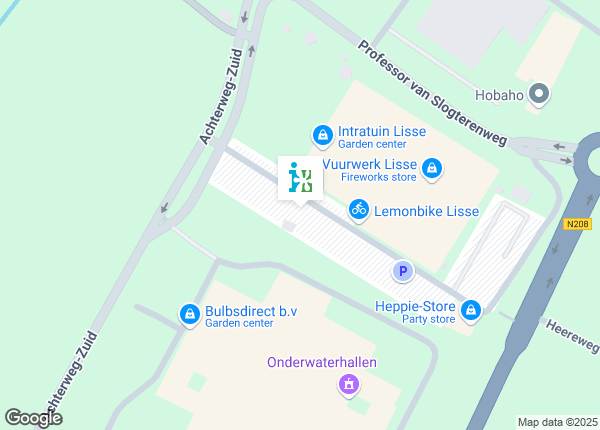Viewport: 600px width, 430px height.
Task: Open the Intratuin Lisse garden center marker
Action: tap(322, 133)
